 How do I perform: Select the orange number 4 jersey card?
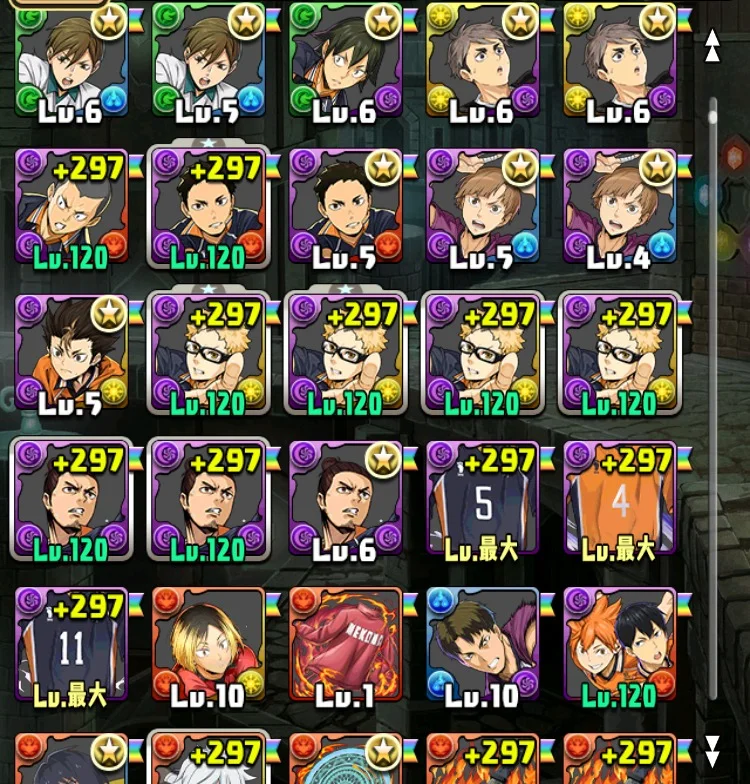(620, 498)
